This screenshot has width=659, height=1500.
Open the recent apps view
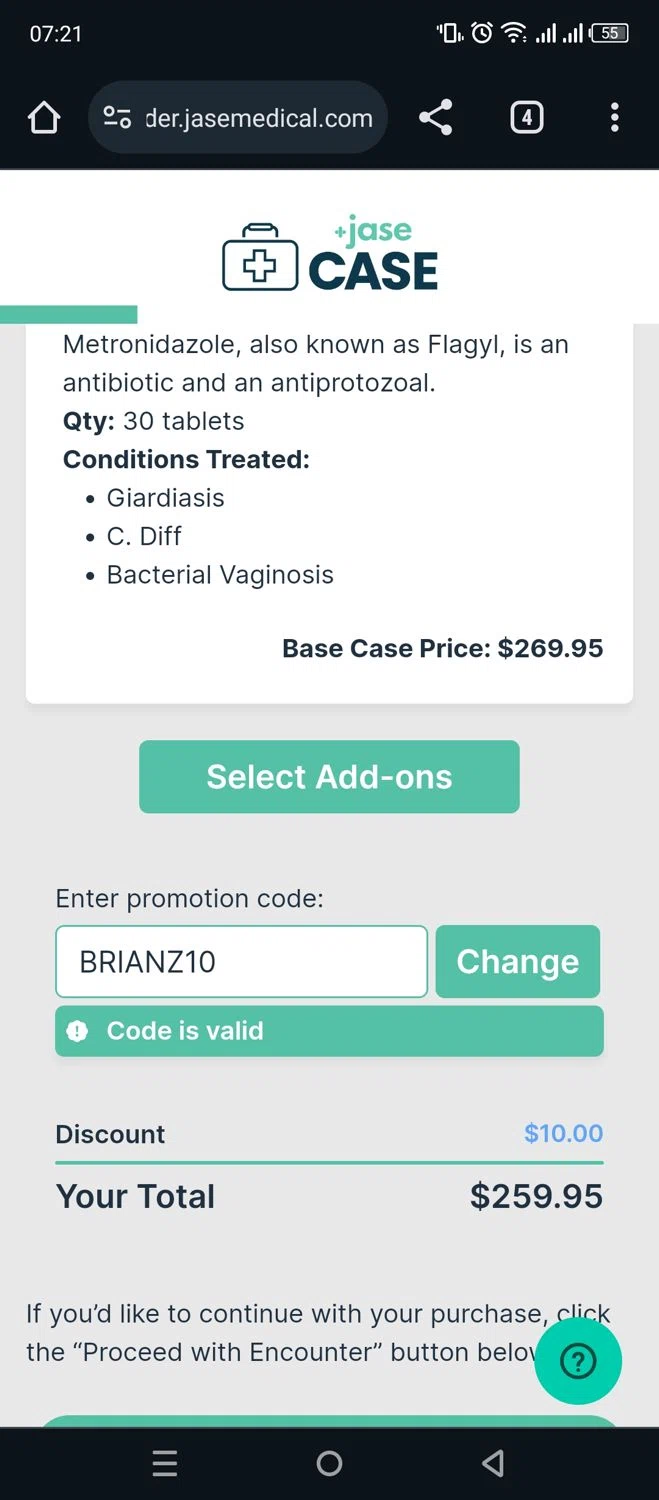[x=165, y=1464]
